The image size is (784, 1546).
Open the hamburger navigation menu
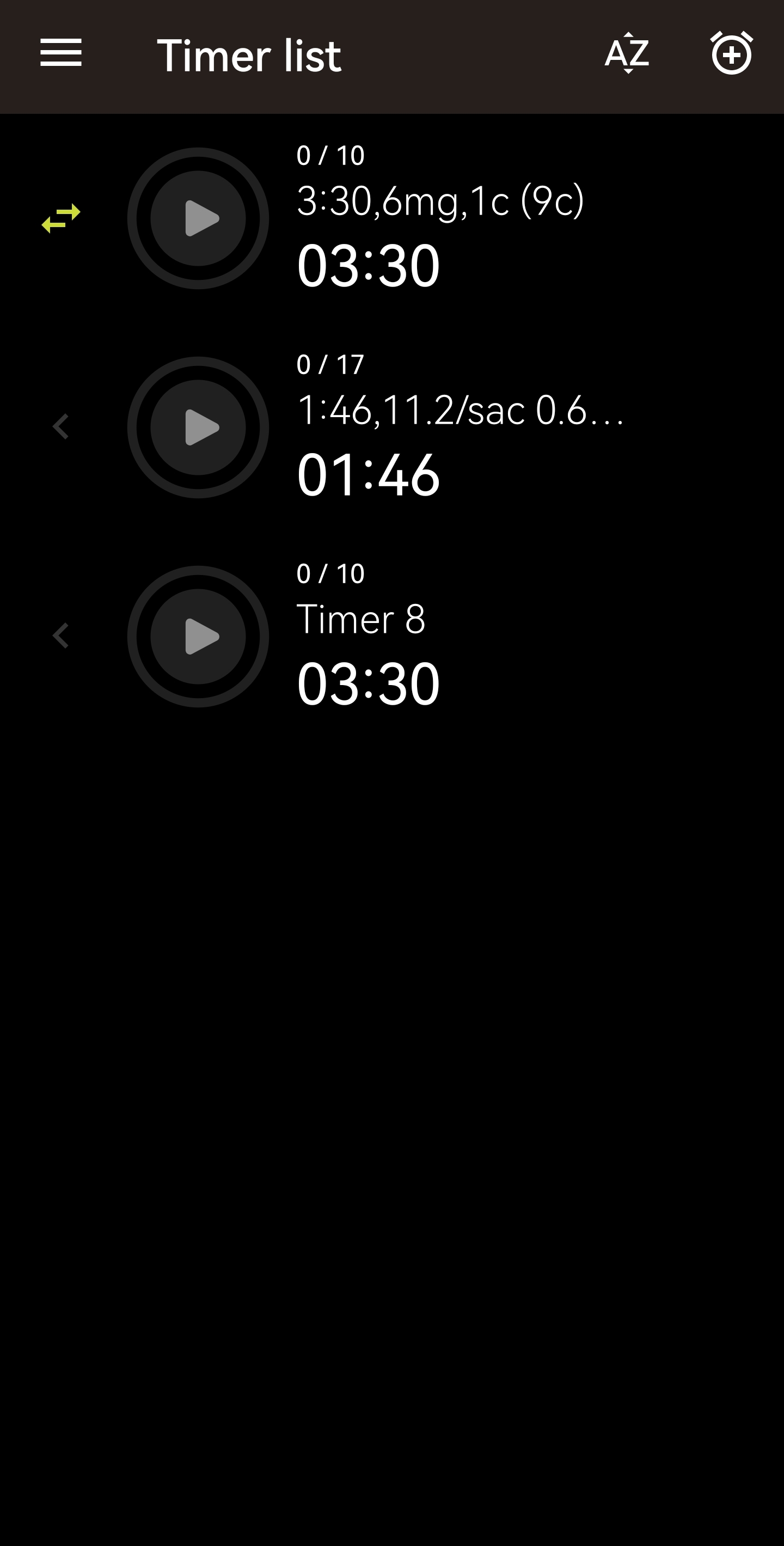coord(60,53)
